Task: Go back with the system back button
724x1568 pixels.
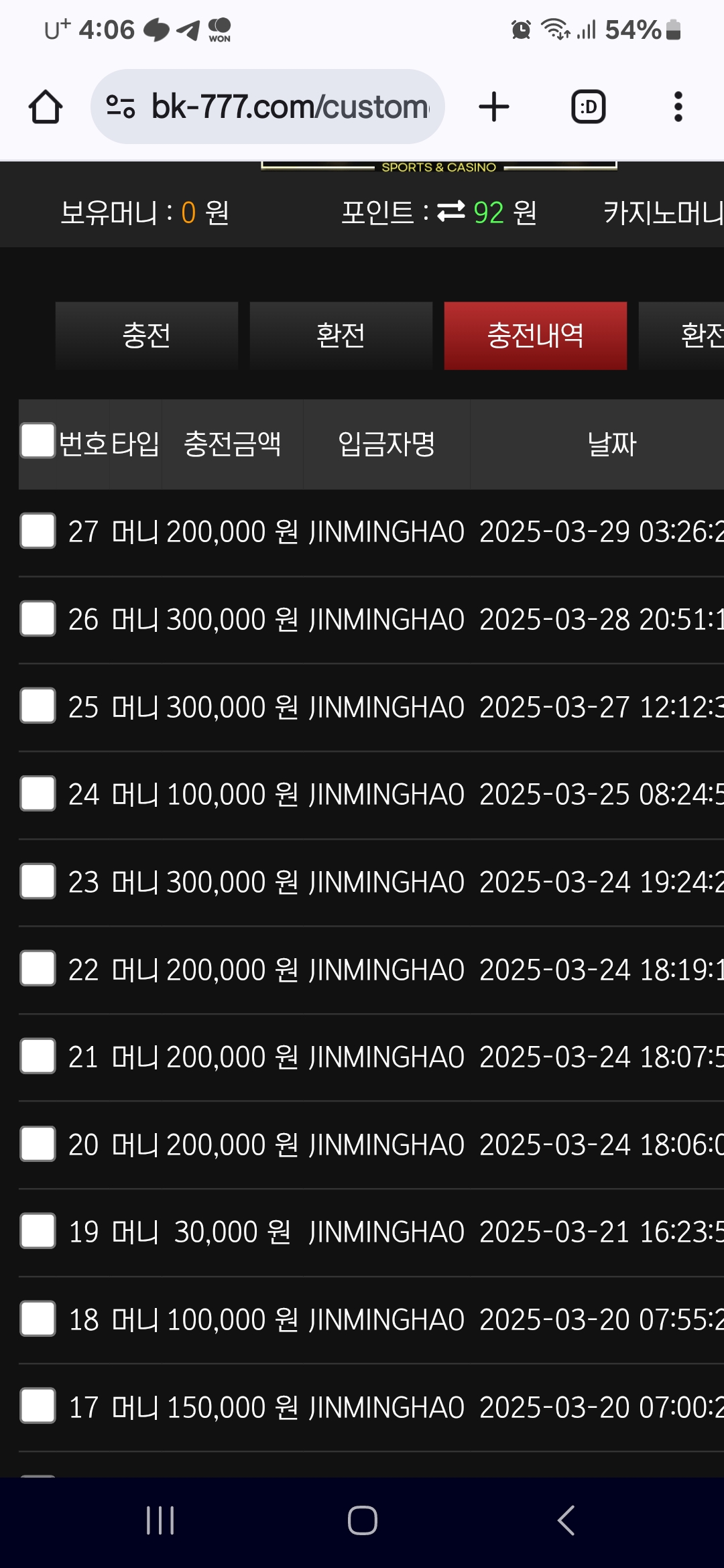Action: point(566,1520)
